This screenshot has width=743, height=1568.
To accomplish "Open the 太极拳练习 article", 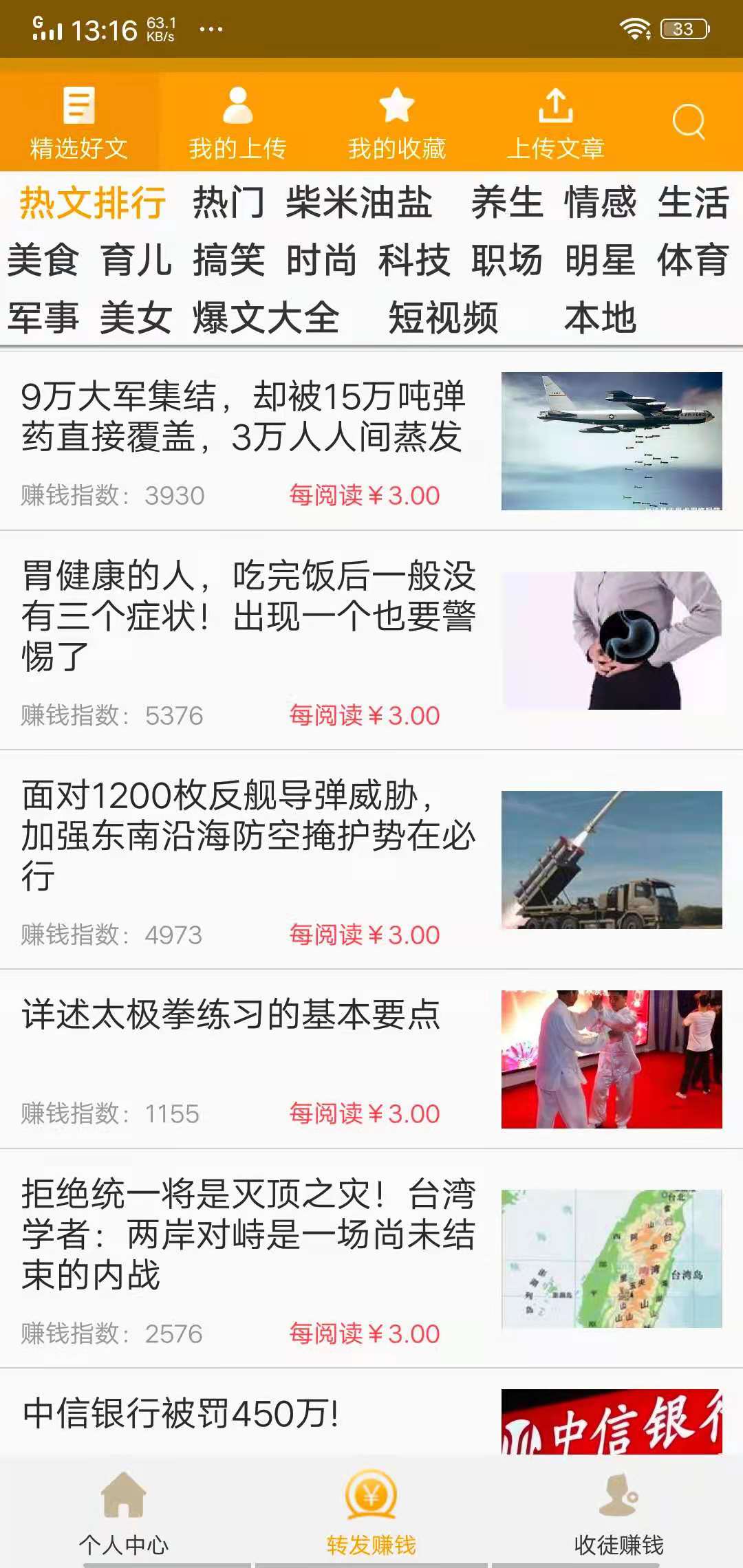I will (231, 1015).
